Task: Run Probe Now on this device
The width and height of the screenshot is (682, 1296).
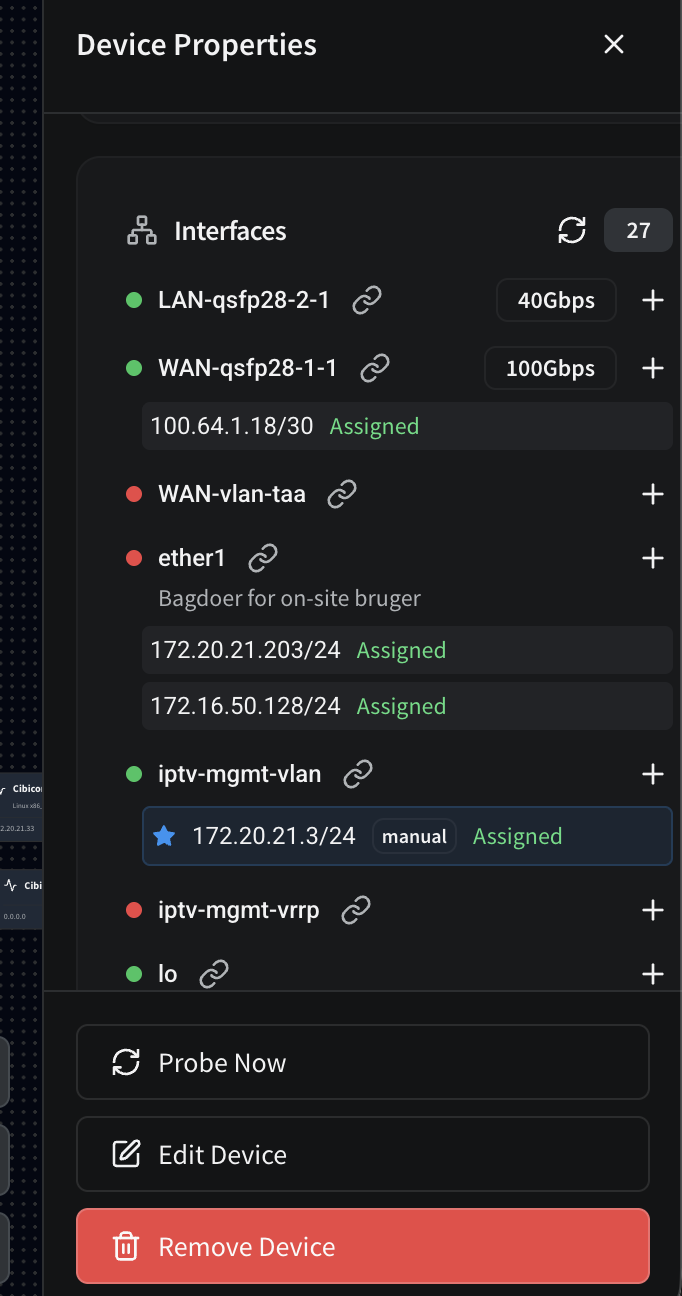Action: tap(362, 1062)
